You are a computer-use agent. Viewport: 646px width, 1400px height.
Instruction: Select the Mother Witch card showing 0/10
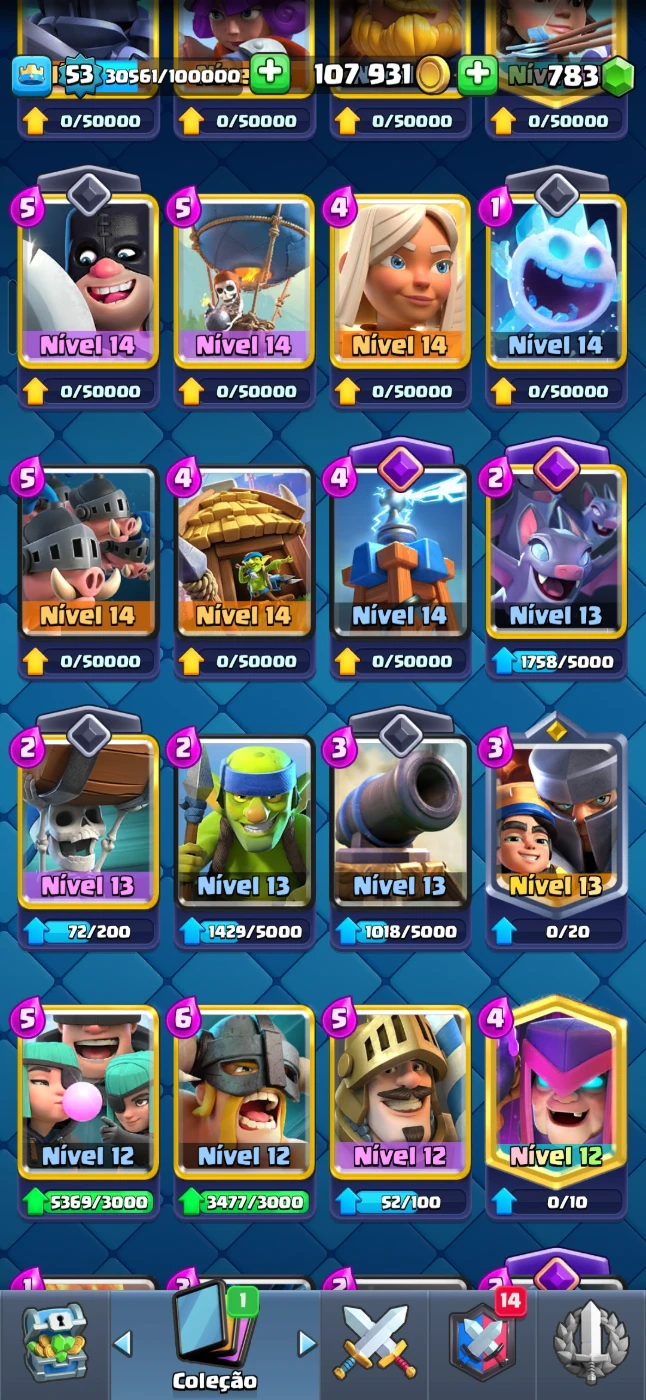coord(556,1092)
